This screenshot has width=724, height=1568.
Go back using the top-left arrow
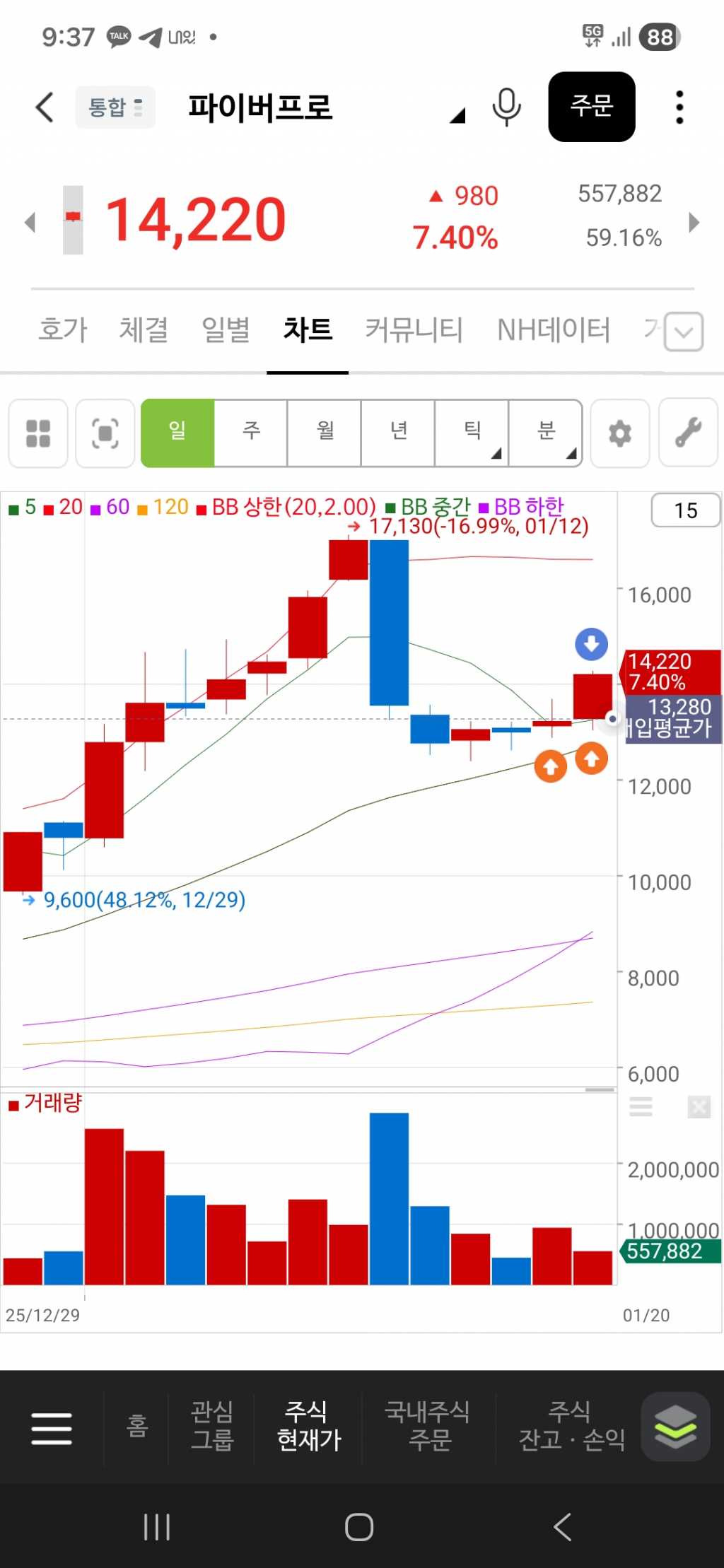(45, 107)
